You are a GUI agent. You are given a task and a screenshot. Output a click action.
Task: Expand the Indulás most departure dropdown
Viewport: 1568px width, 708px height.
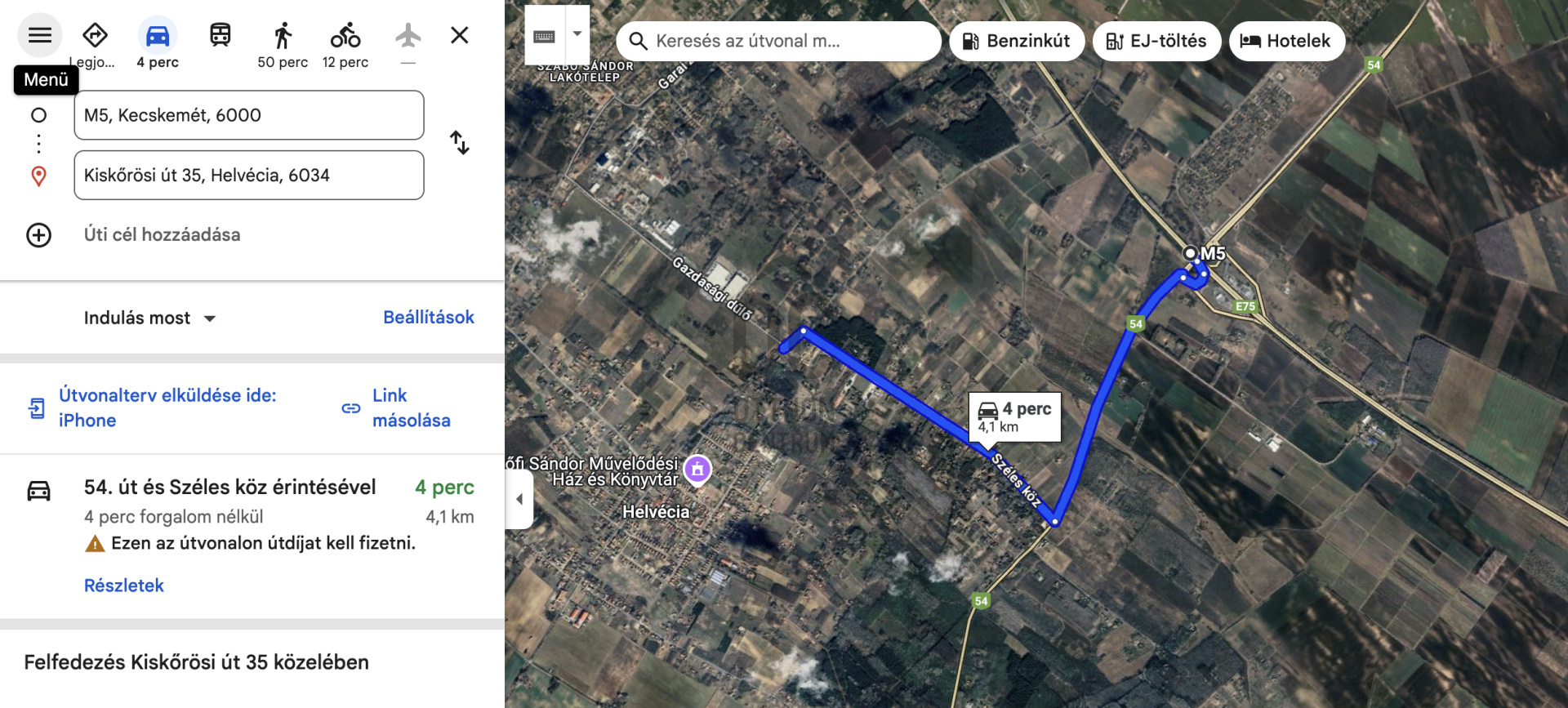(149, 318)
